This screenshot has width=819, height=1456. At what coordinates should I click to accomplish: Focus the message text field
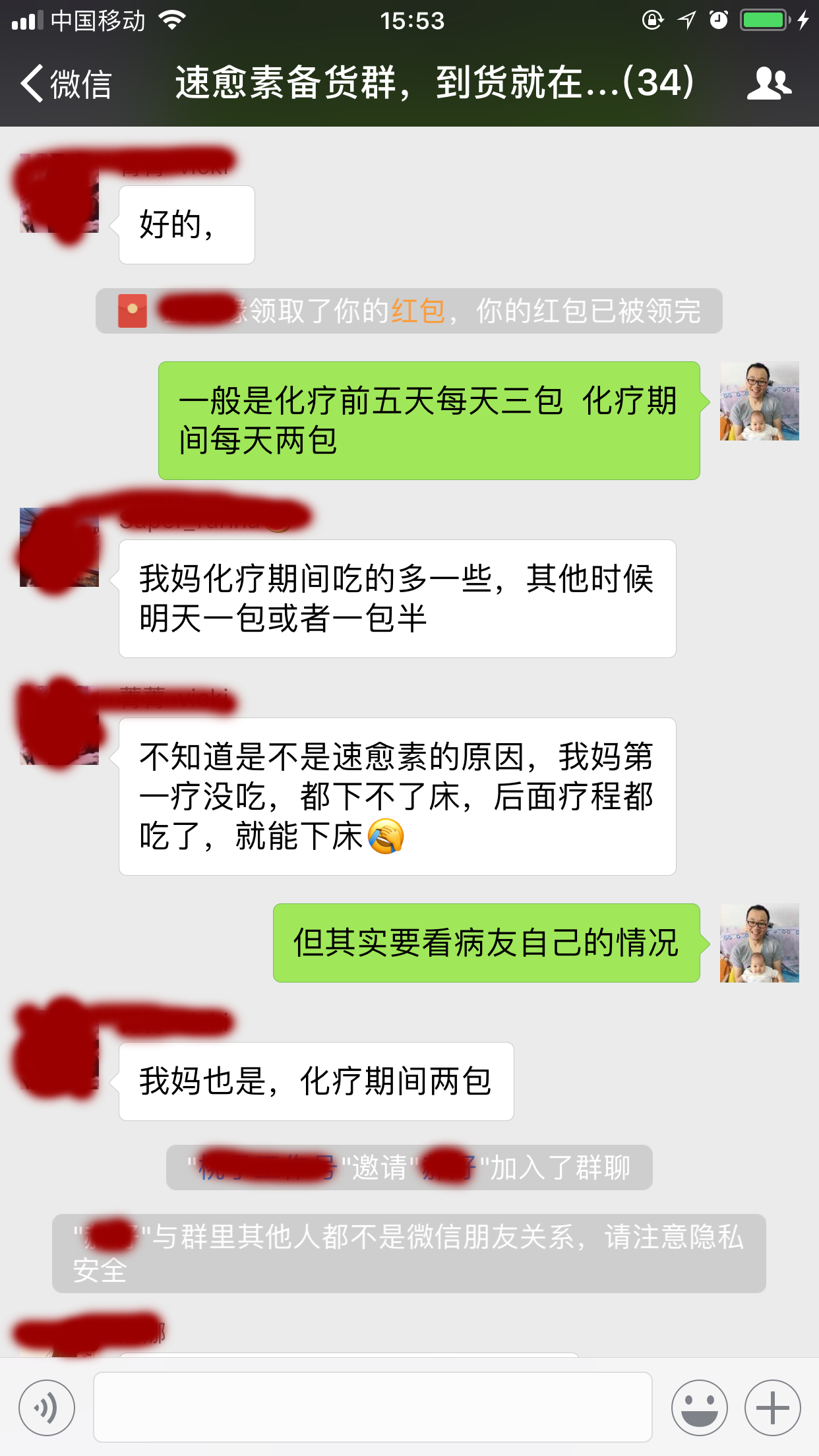click(373, 1407)
